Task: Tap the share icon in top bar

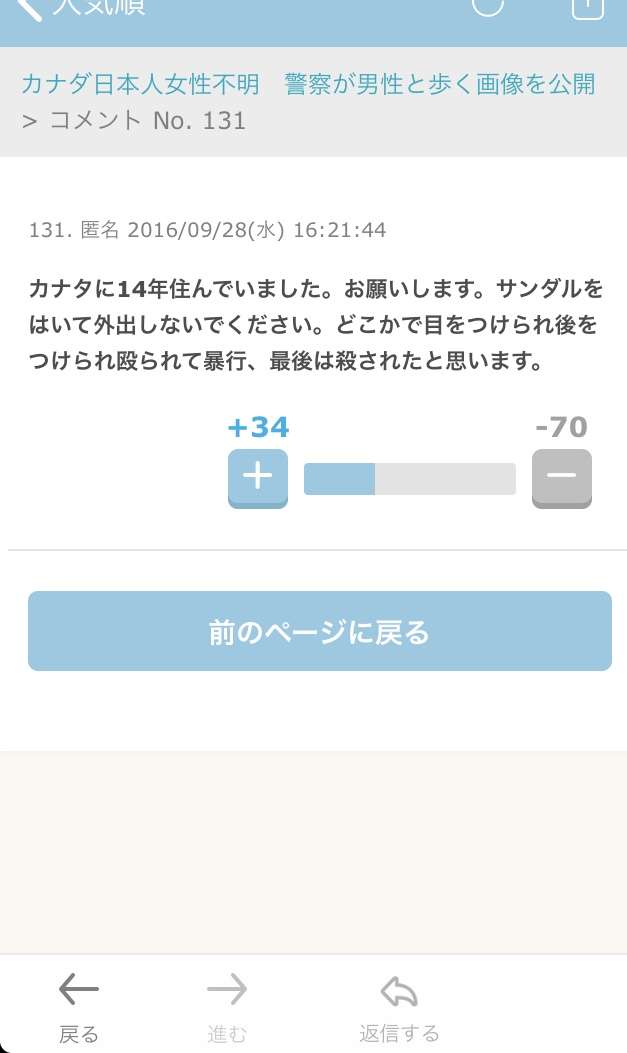Action: 587,8
